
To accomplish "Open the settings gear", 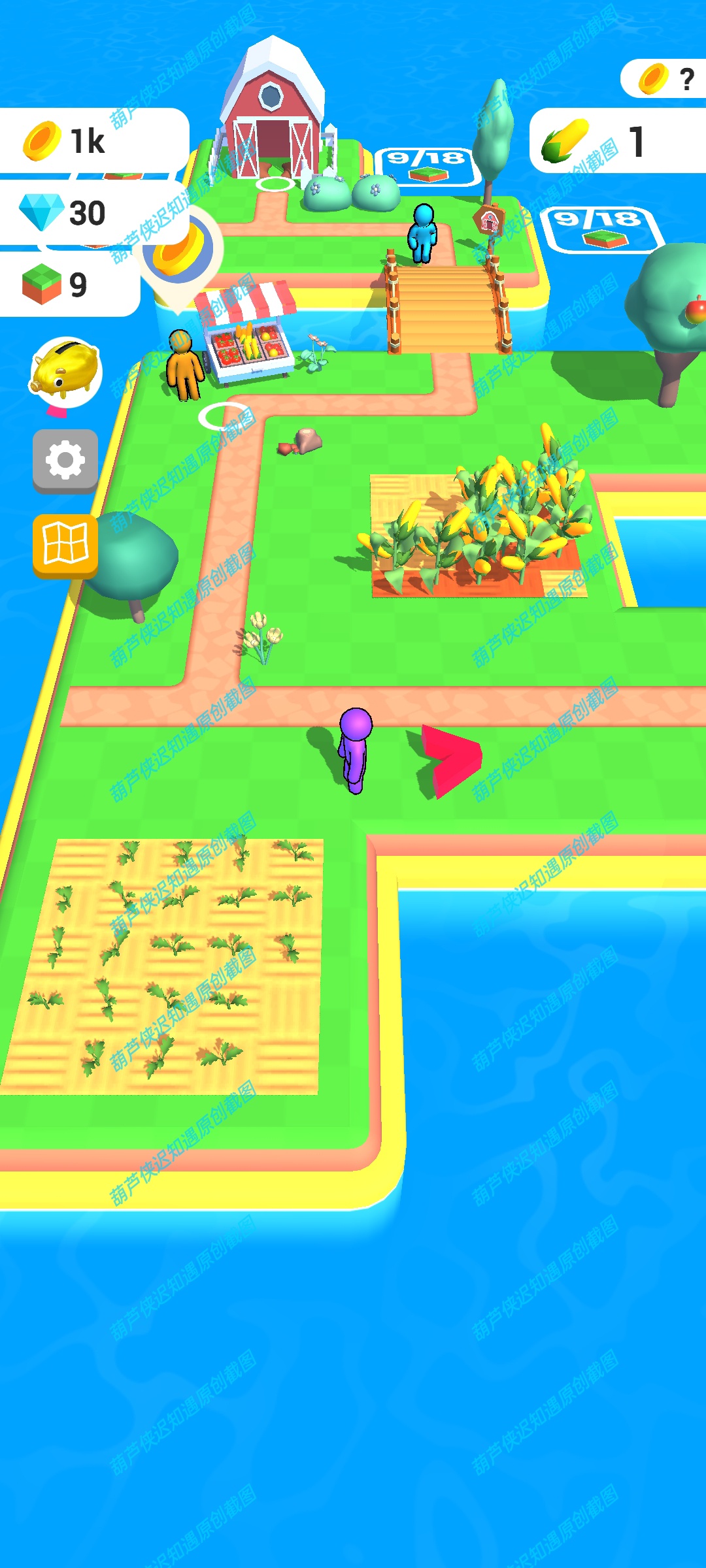I will point(65,461).
